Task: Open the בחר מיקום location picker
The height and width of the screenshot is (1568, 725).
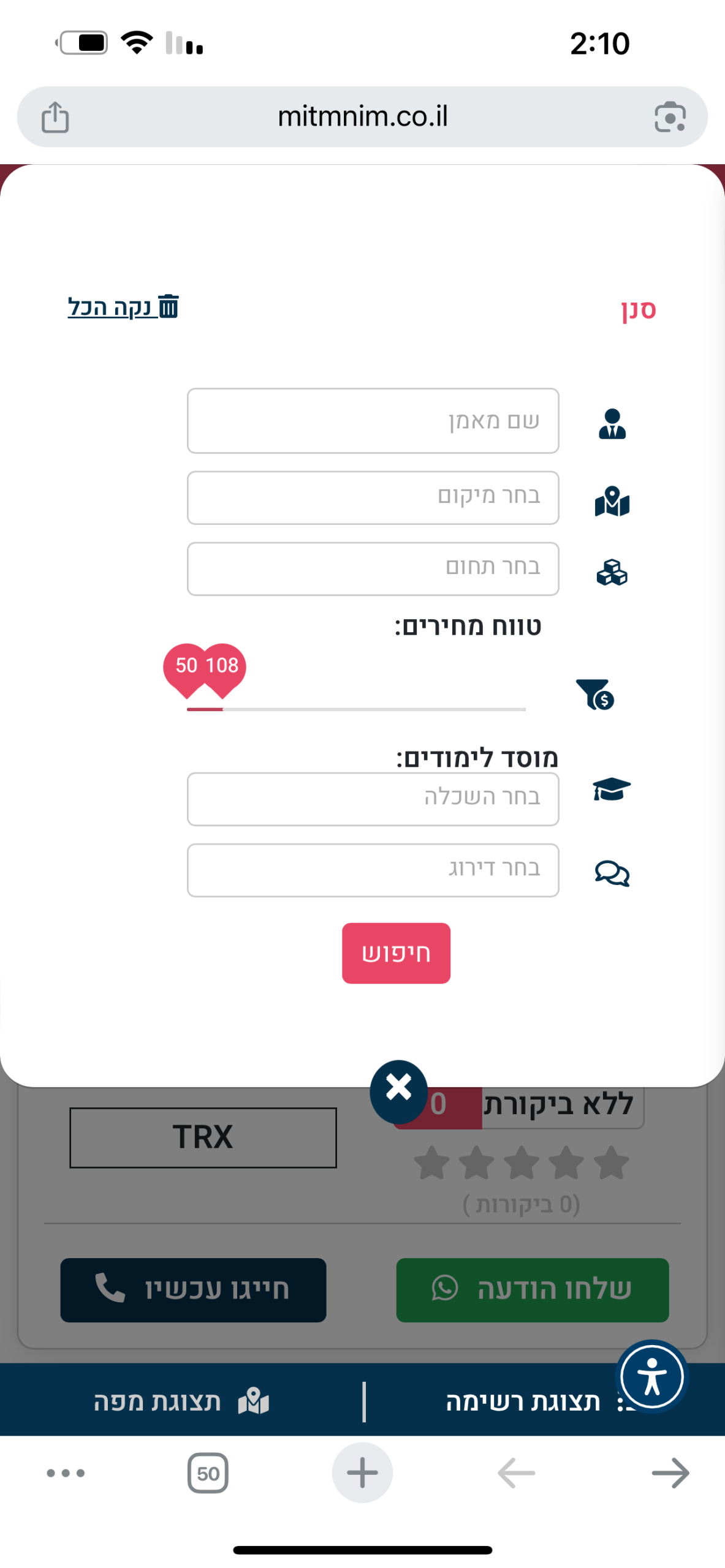Action: tap(373, 497)
